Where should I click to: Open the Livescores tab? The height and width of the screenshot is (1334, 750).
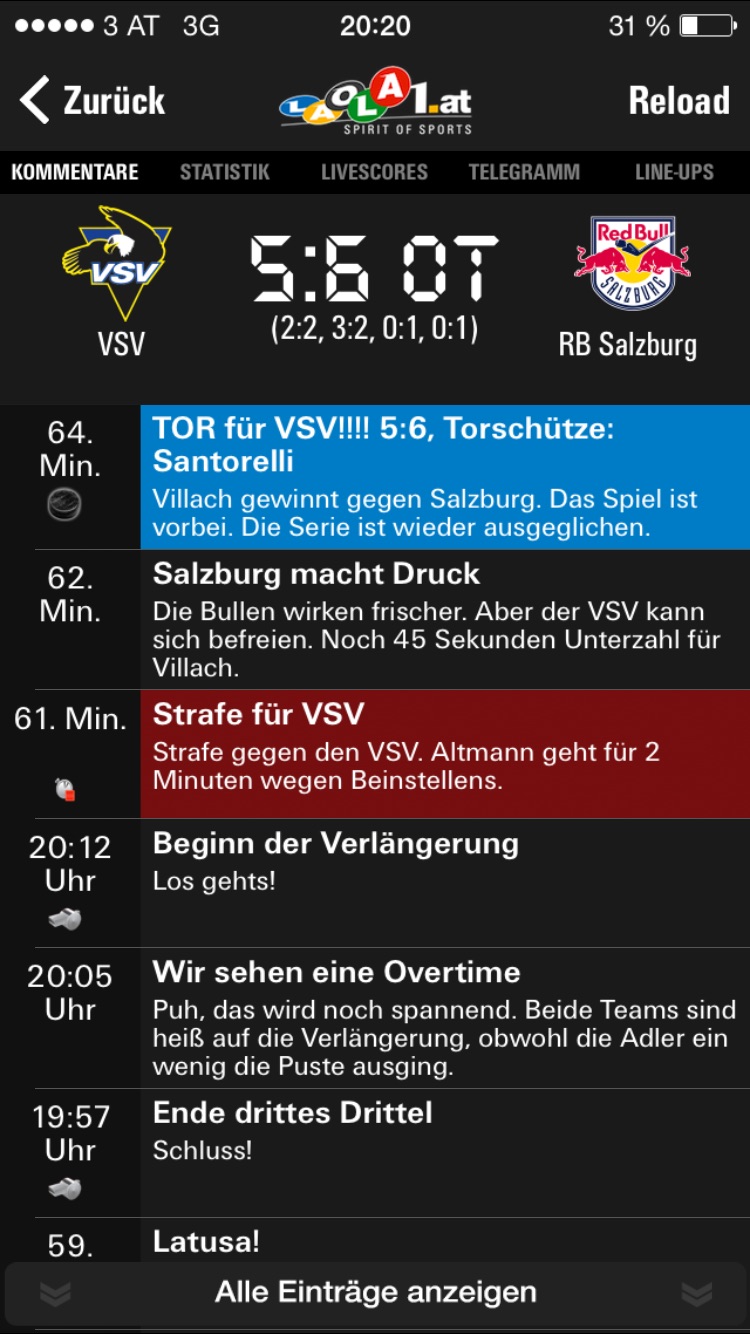pos(374,172)
